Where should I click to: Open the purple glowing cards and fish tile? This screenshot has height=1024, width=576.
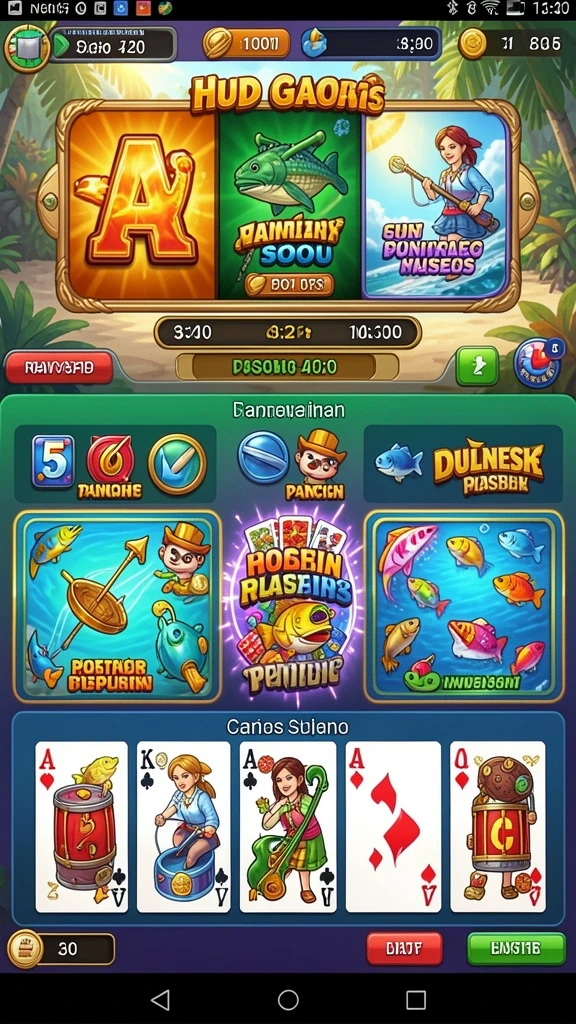pyautogui.click(x=292, y=607)
